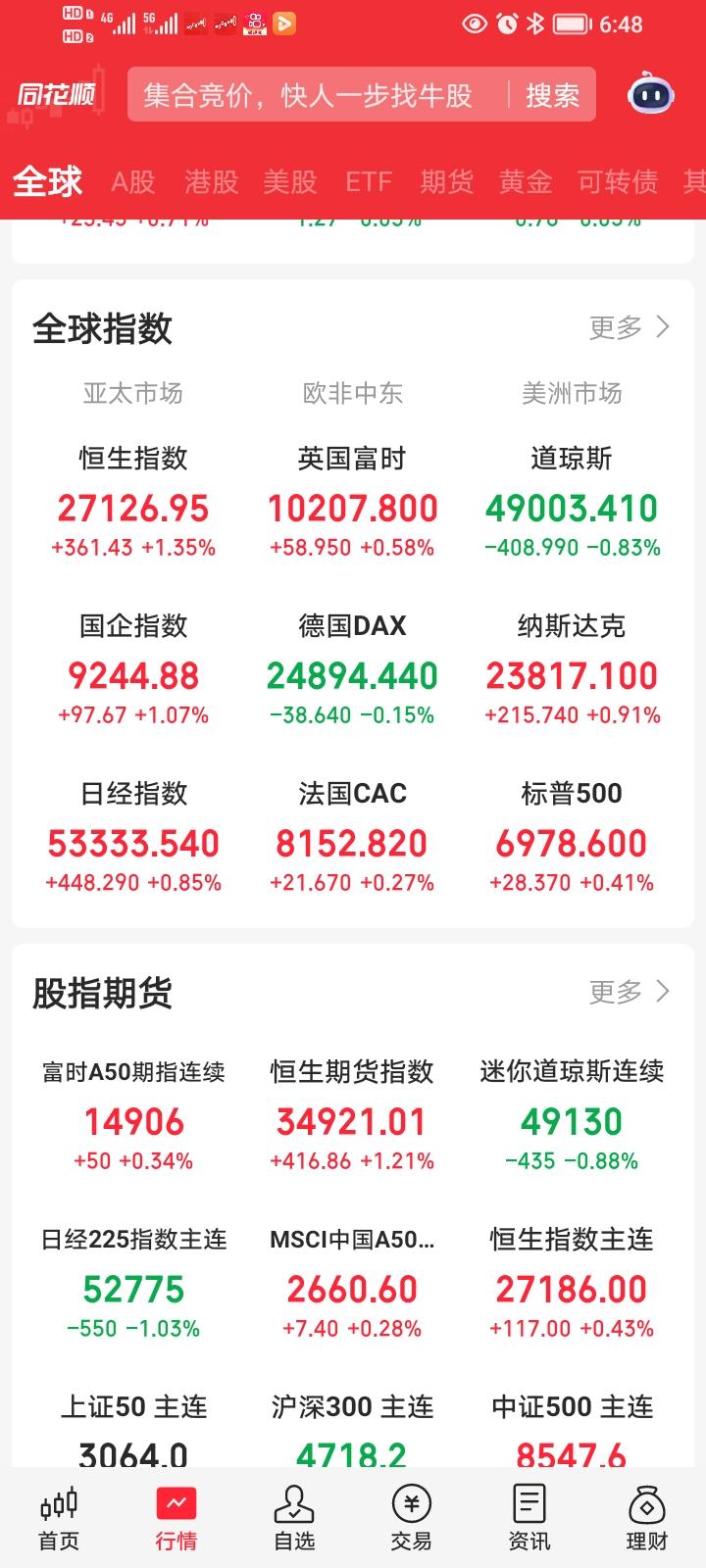The width and height of the screenshot is (706, 1568).
Task: Select the 期货 tab
Action: tap(446, 181)
